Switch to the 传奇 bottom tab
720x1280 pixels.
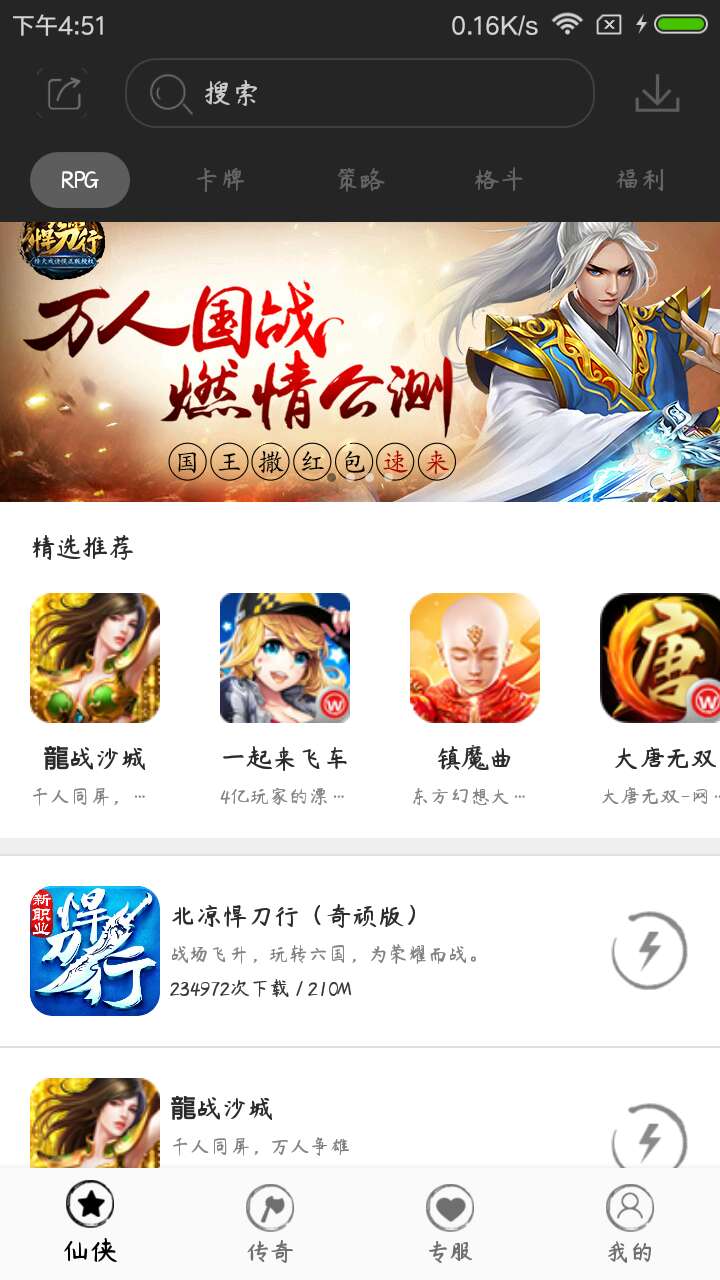[270, 1222]
